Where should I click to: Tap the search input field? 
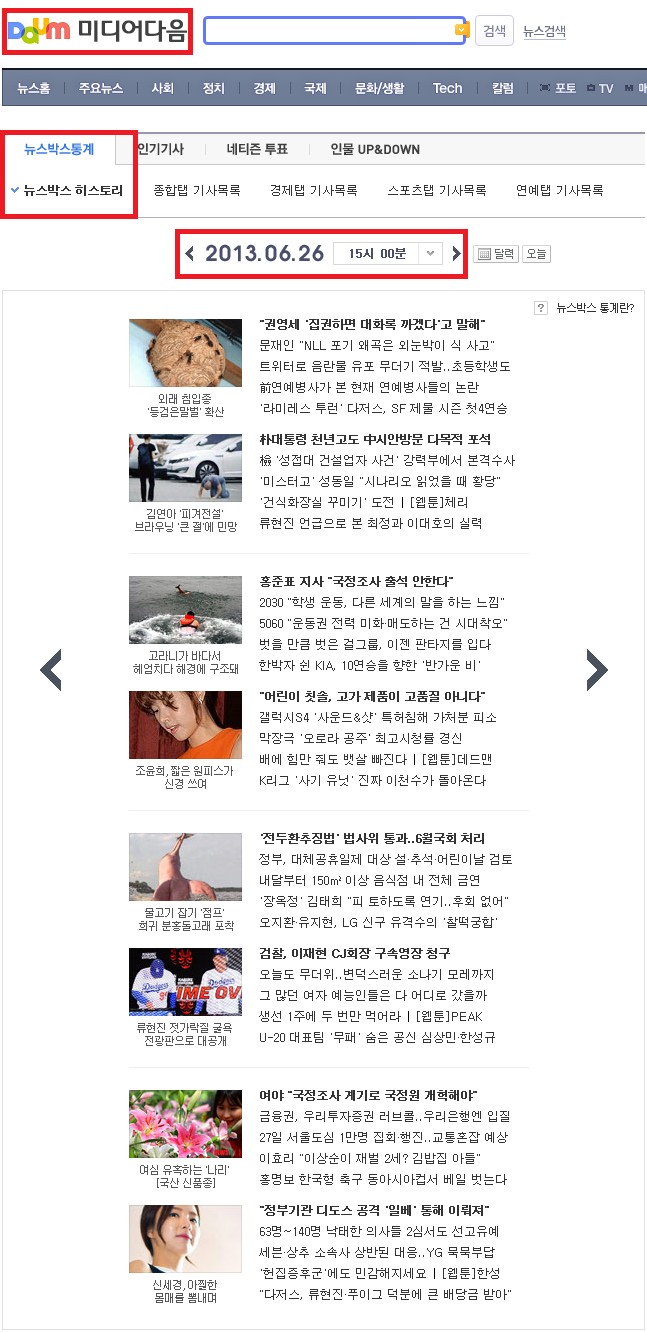[328, 31]
